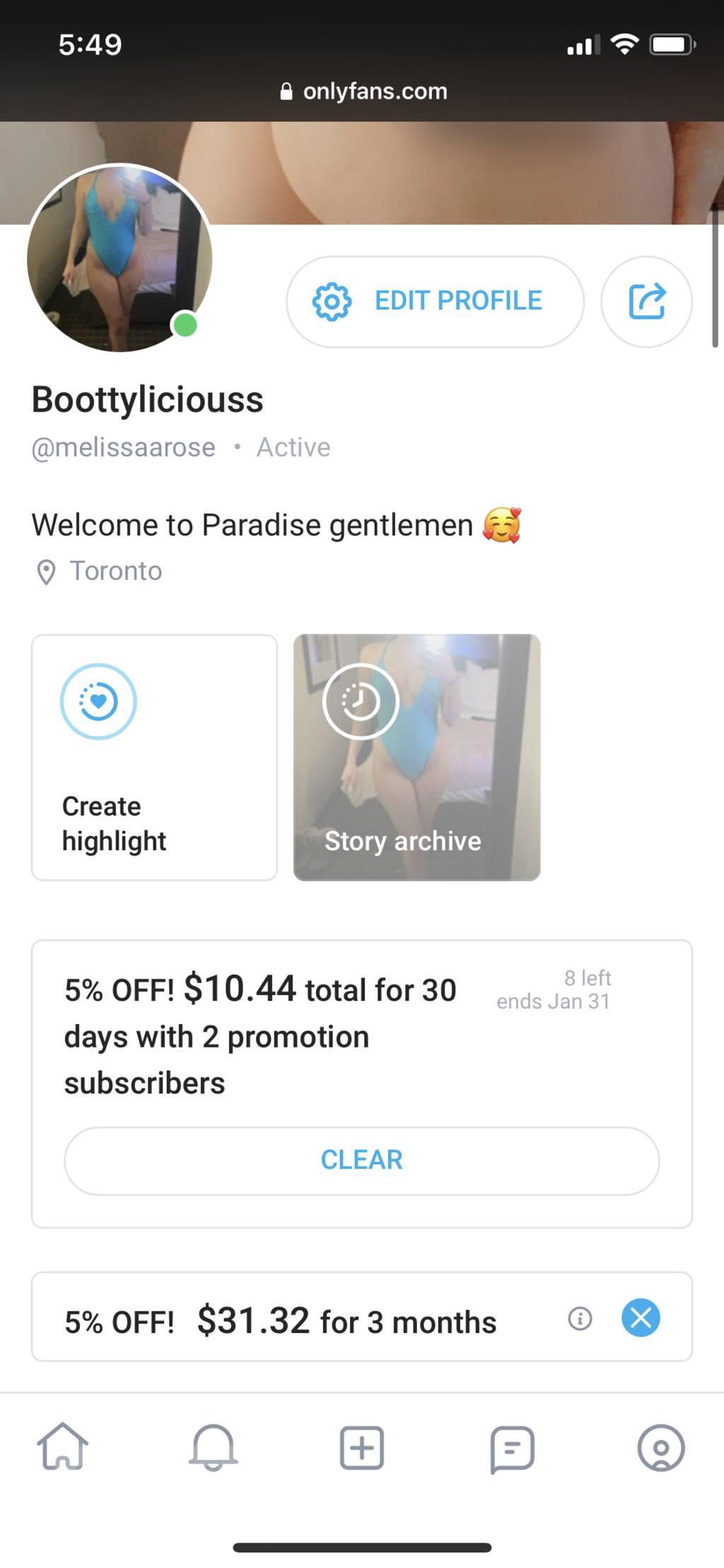Remove the 3 months bundle offer
The image size is (724, 1568).
641,1318
